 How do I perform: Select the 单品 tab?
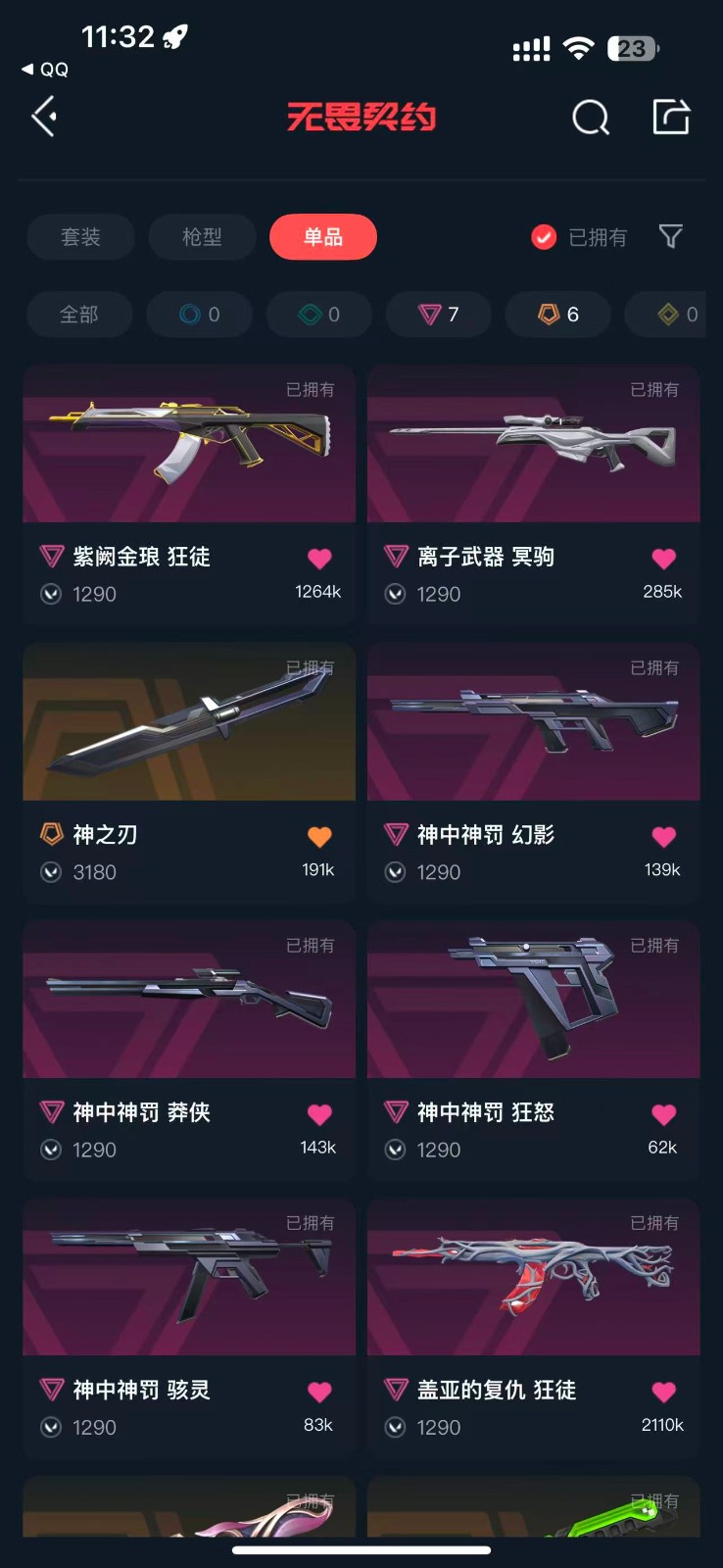click(x=322, y=237)
